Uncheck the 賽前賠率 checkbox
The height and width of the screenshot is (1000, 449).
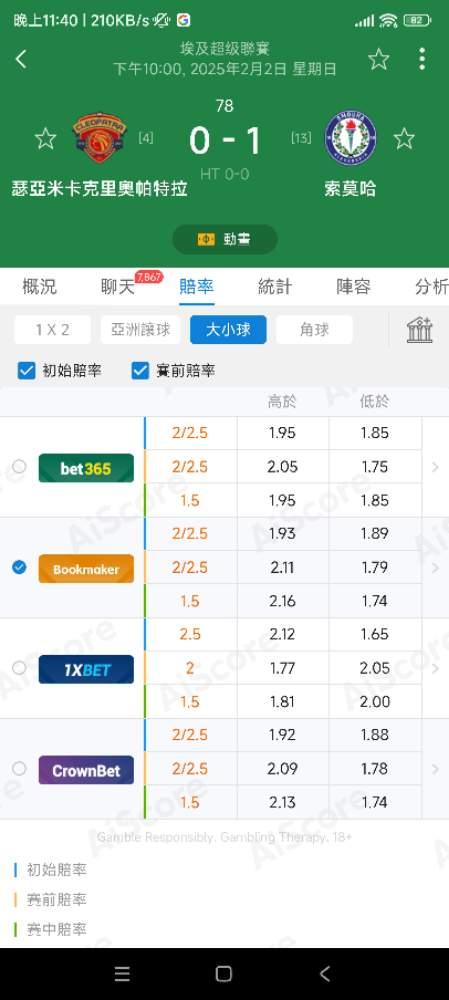click(x=140, y=371)
